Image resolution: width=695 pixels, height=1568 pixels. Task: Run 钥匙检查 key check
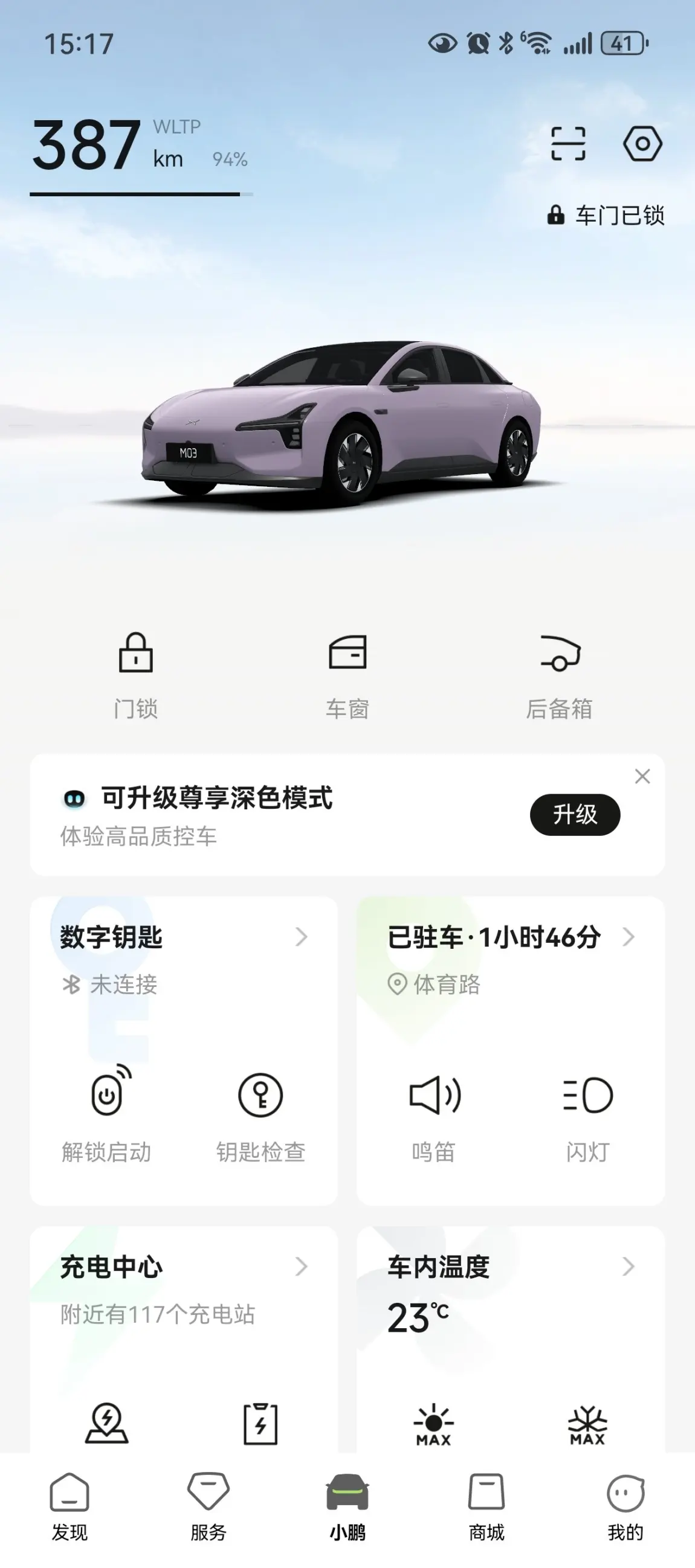coord(260,1114)
